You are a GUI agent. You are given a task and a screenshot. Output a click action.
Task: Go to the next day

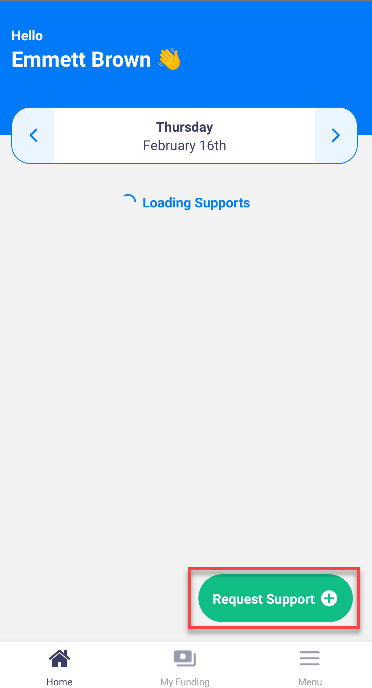pos(336,136)
